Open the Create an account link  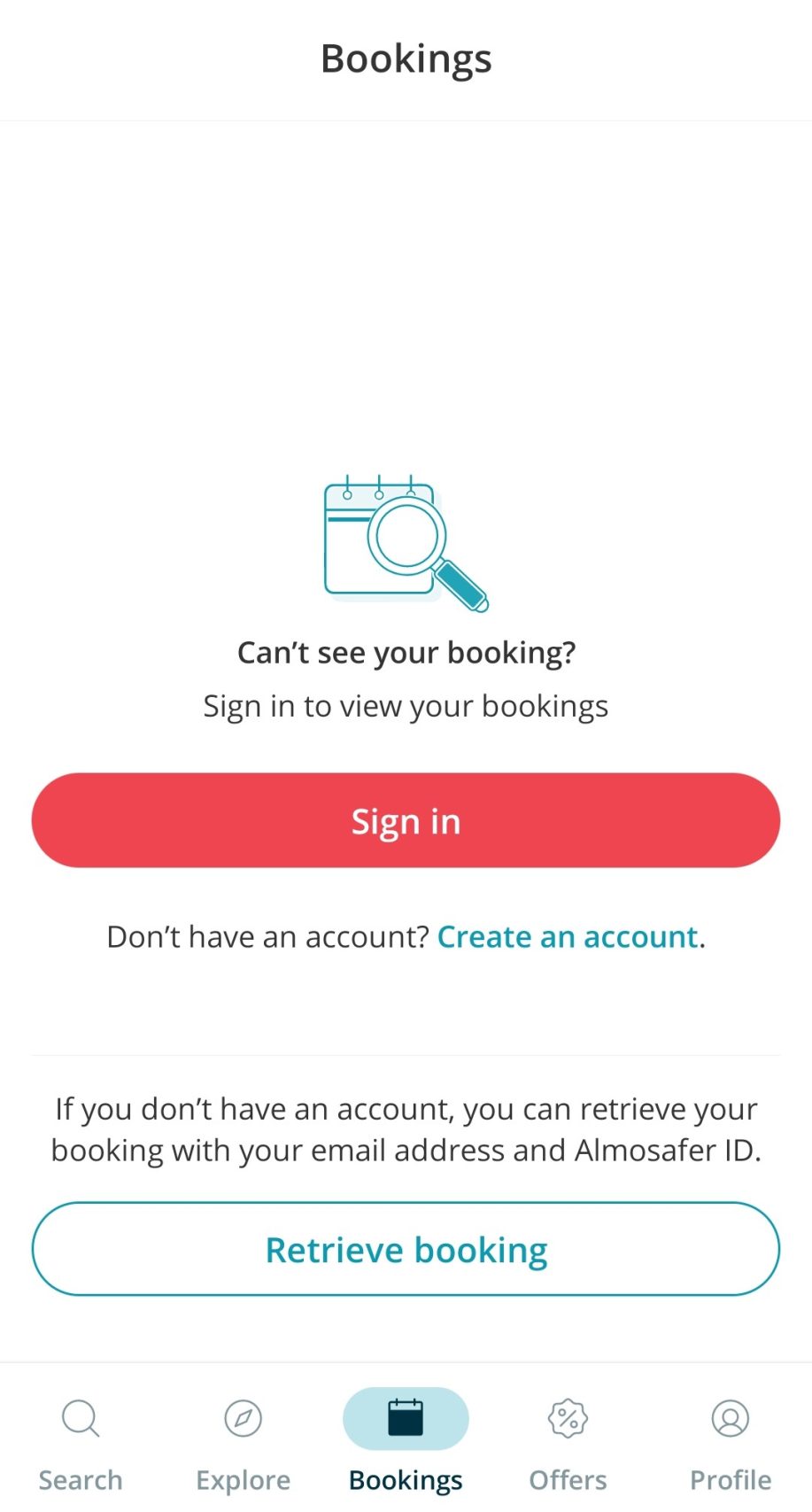point(568,936)
